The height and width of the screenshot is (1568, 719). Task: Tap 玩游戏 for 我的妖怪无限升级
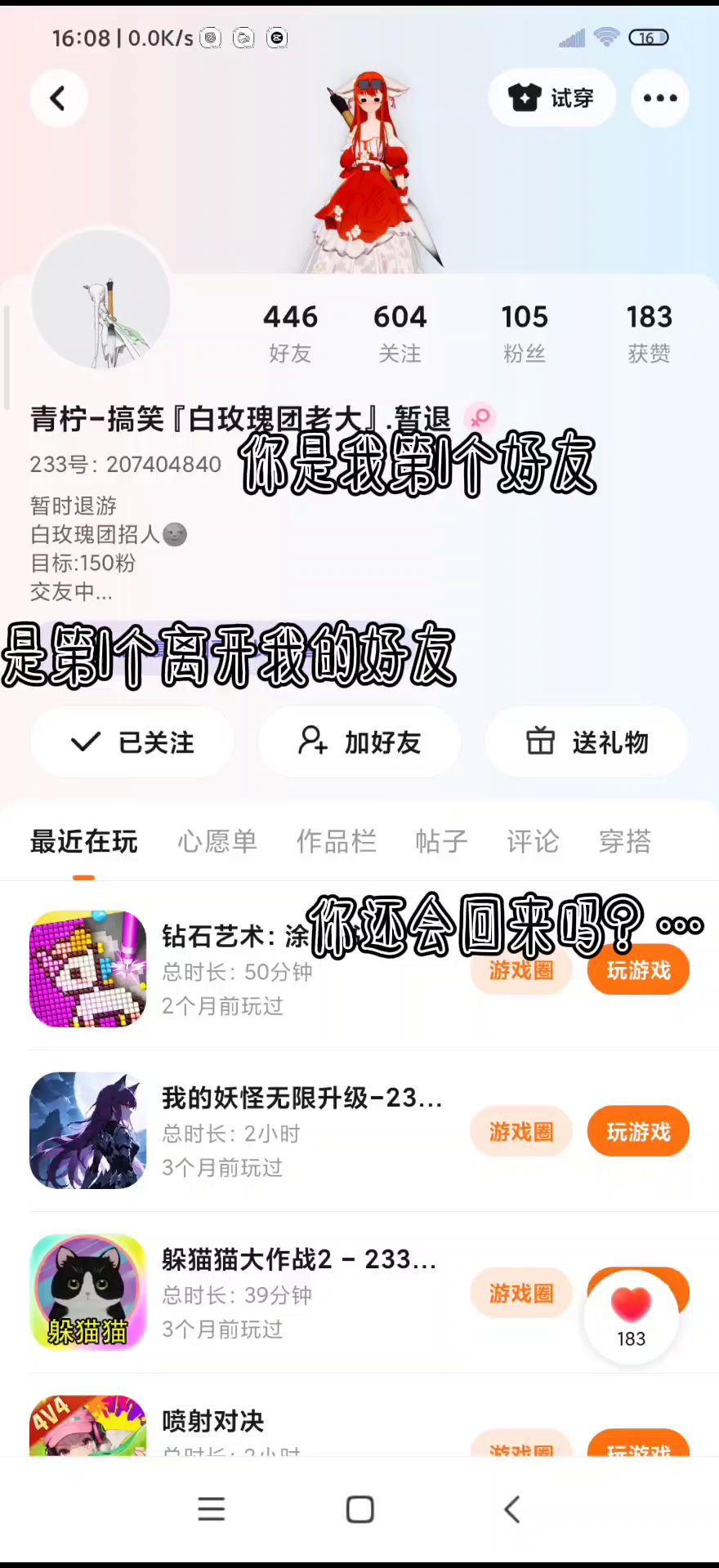(638, 1131)
